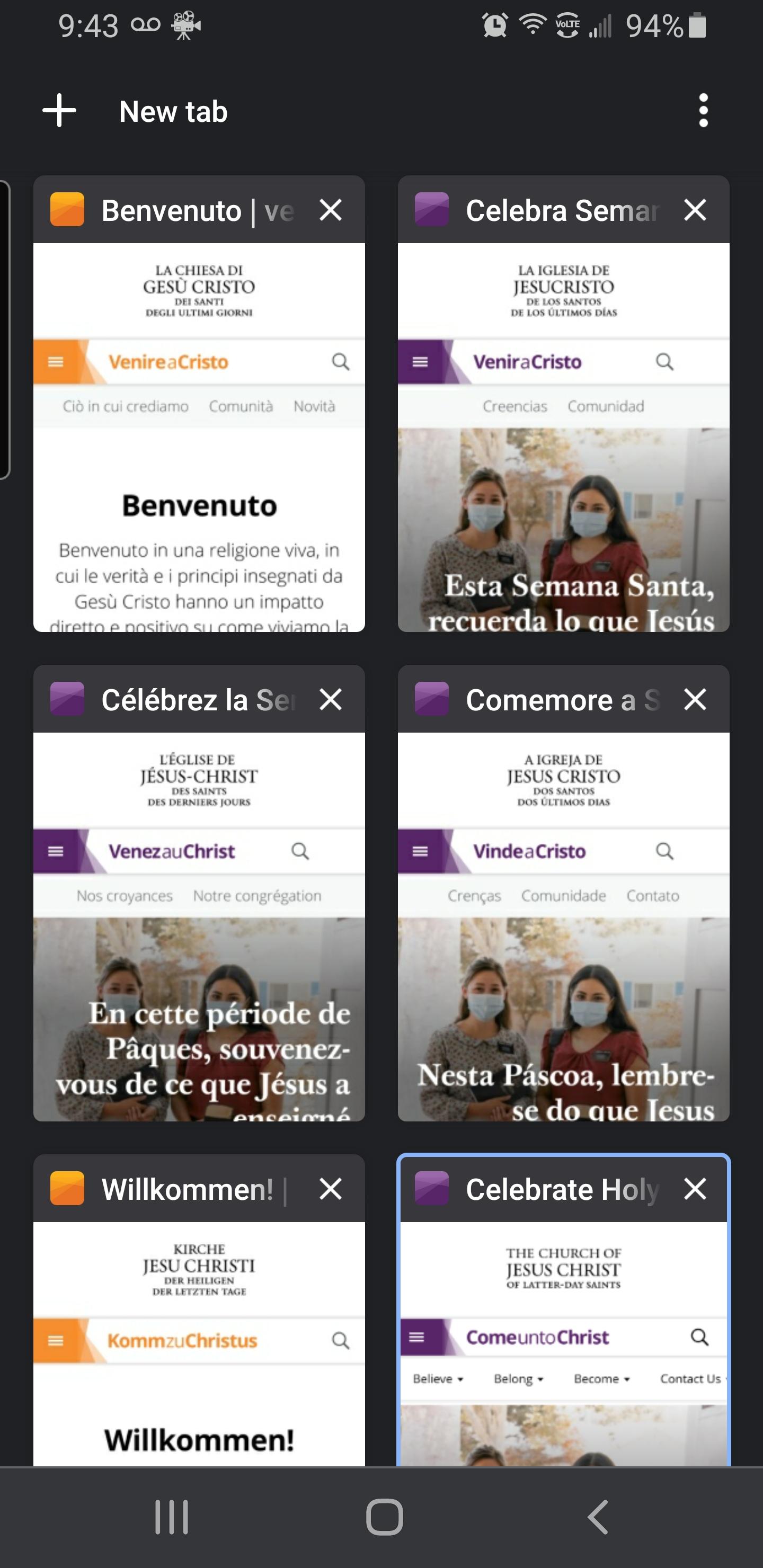Screen dimensions: 763x1568
Task: Go back with the system back button
Action: coord(597,1516)
